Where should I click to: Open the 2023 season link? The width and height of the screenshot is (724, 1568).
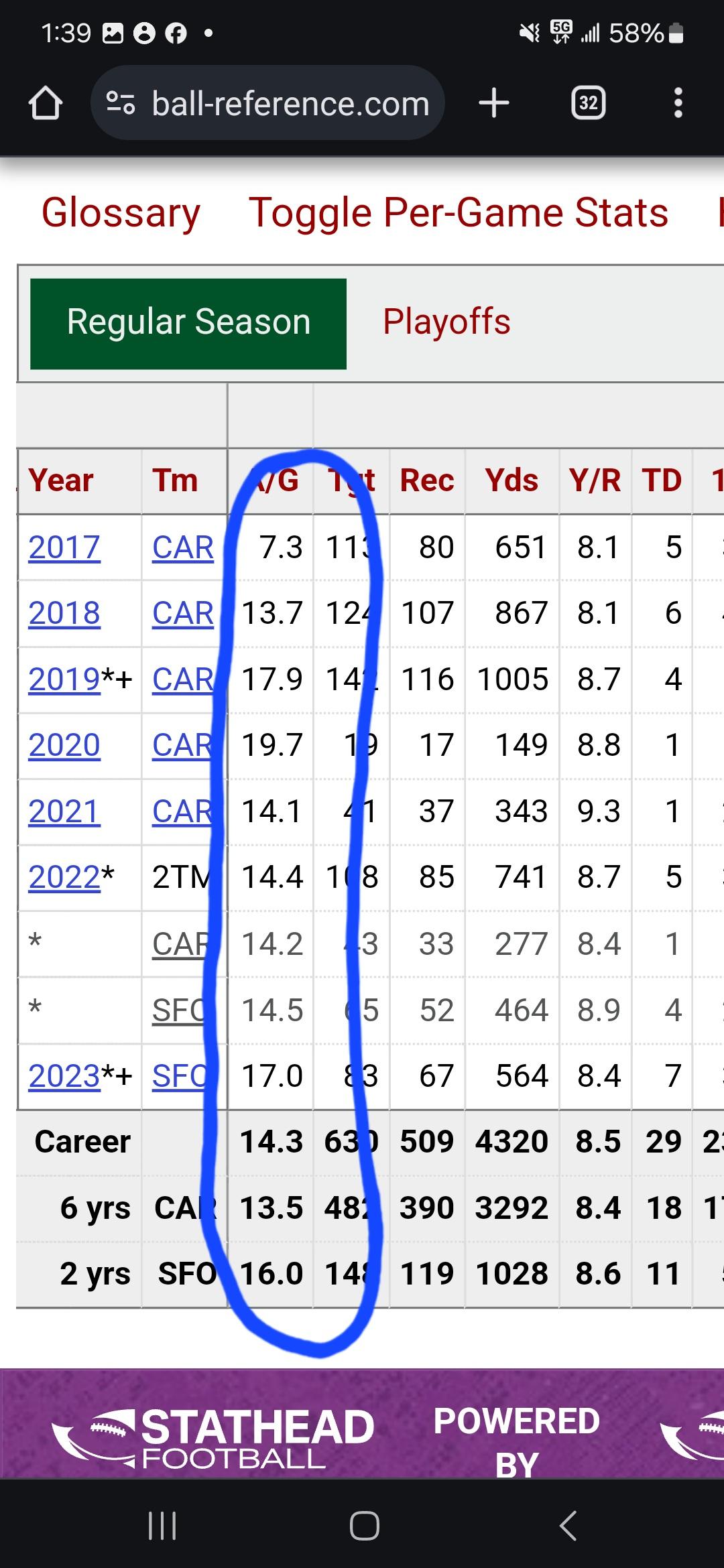coord(64,1076)
